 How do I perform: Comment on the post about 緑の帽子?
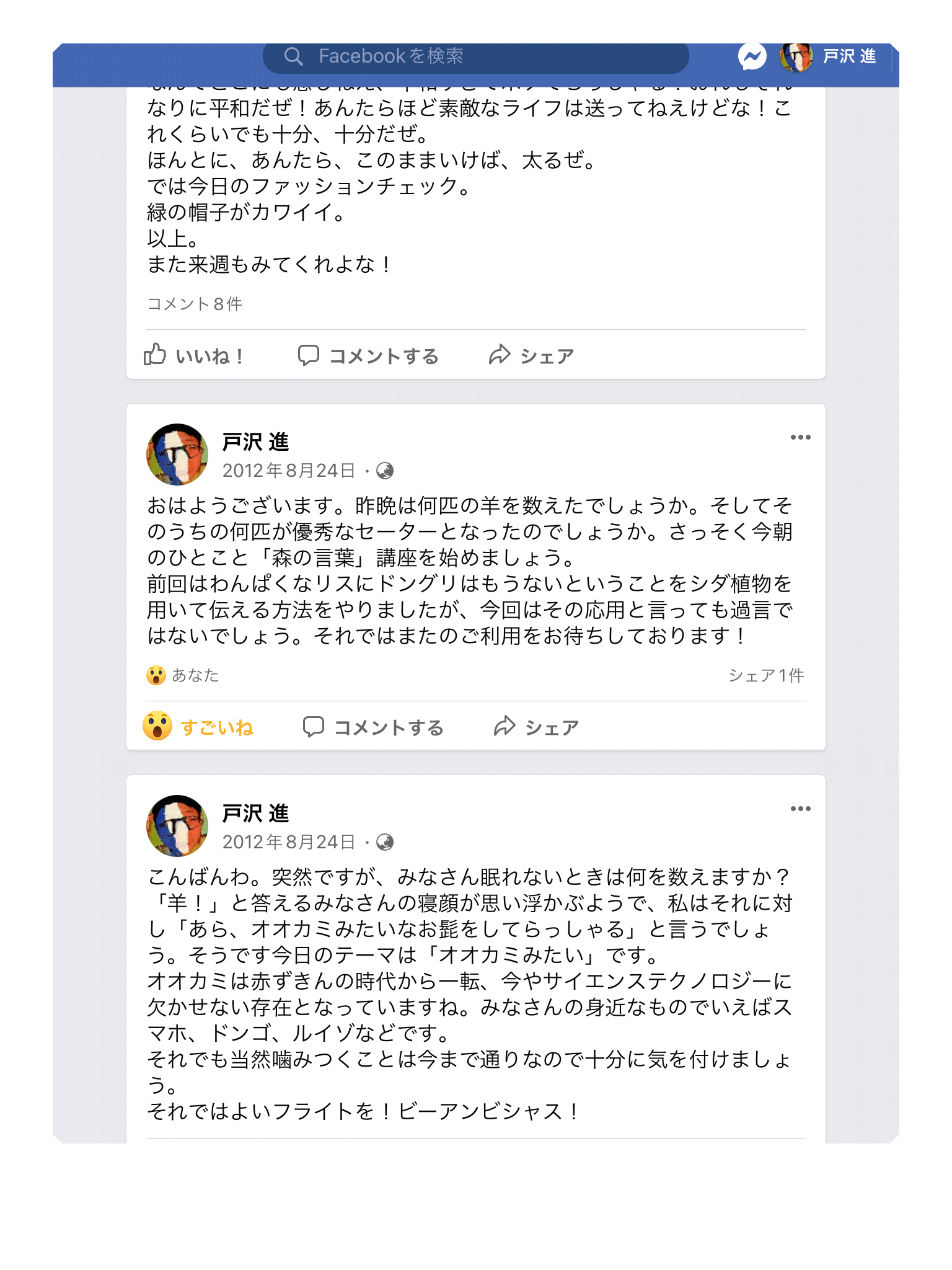point(369,356)
